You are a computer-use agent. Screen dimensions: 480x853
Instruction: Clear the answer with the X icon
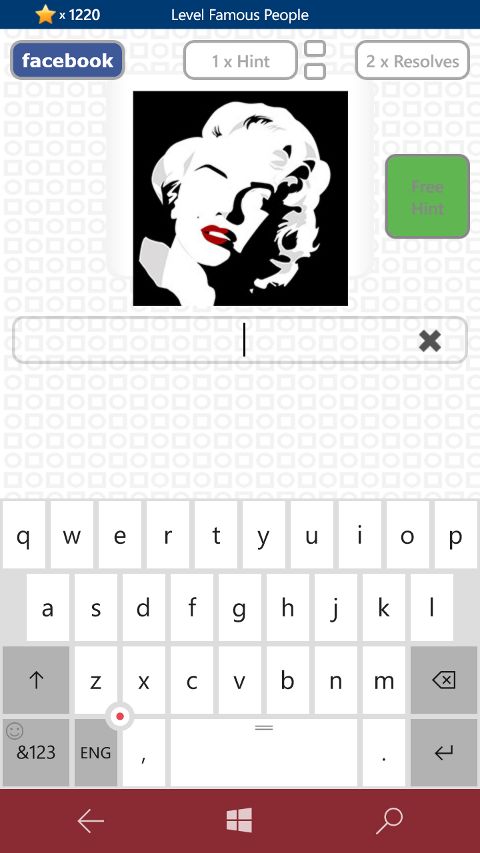point(430,341)
